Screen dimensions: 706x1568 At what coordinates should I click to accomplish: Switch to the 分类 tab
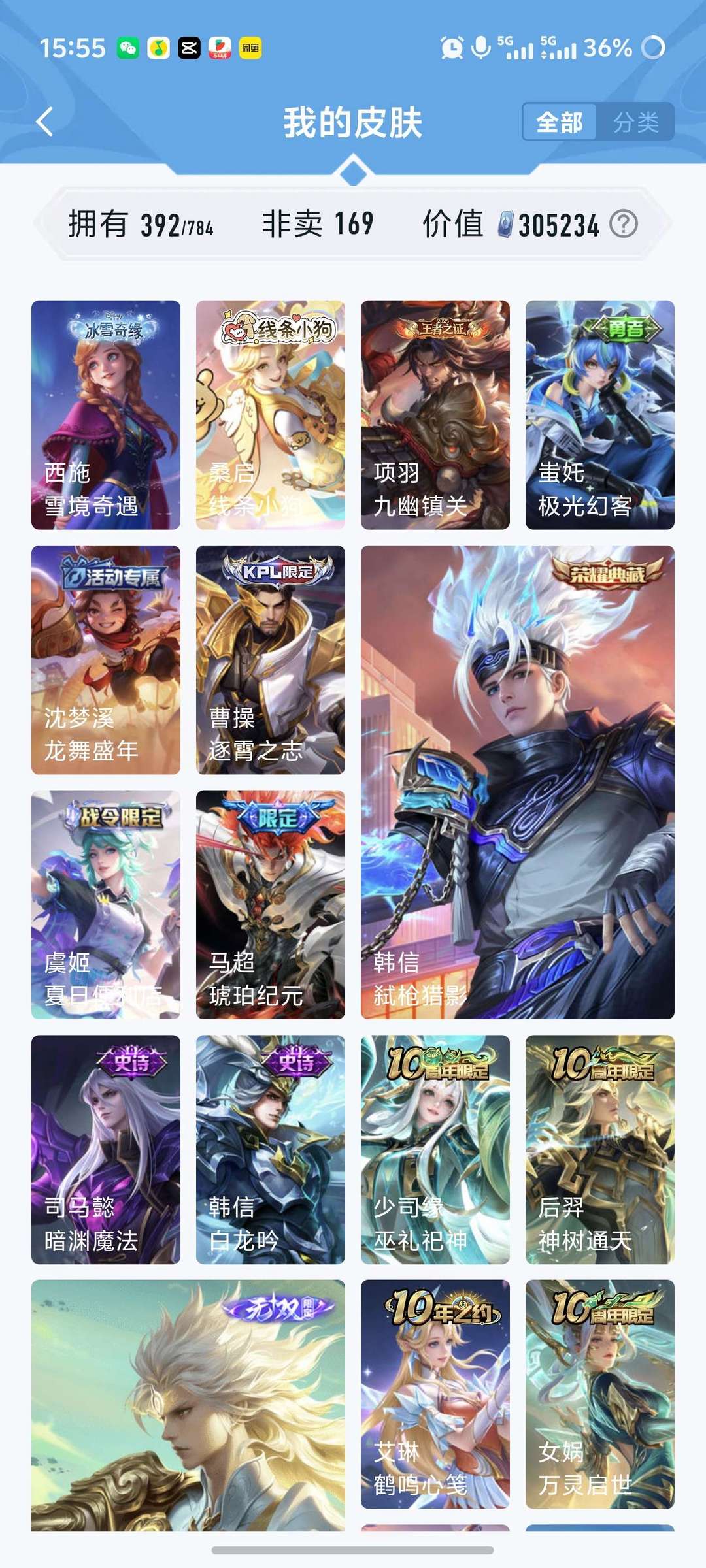(x=637, y=122)
